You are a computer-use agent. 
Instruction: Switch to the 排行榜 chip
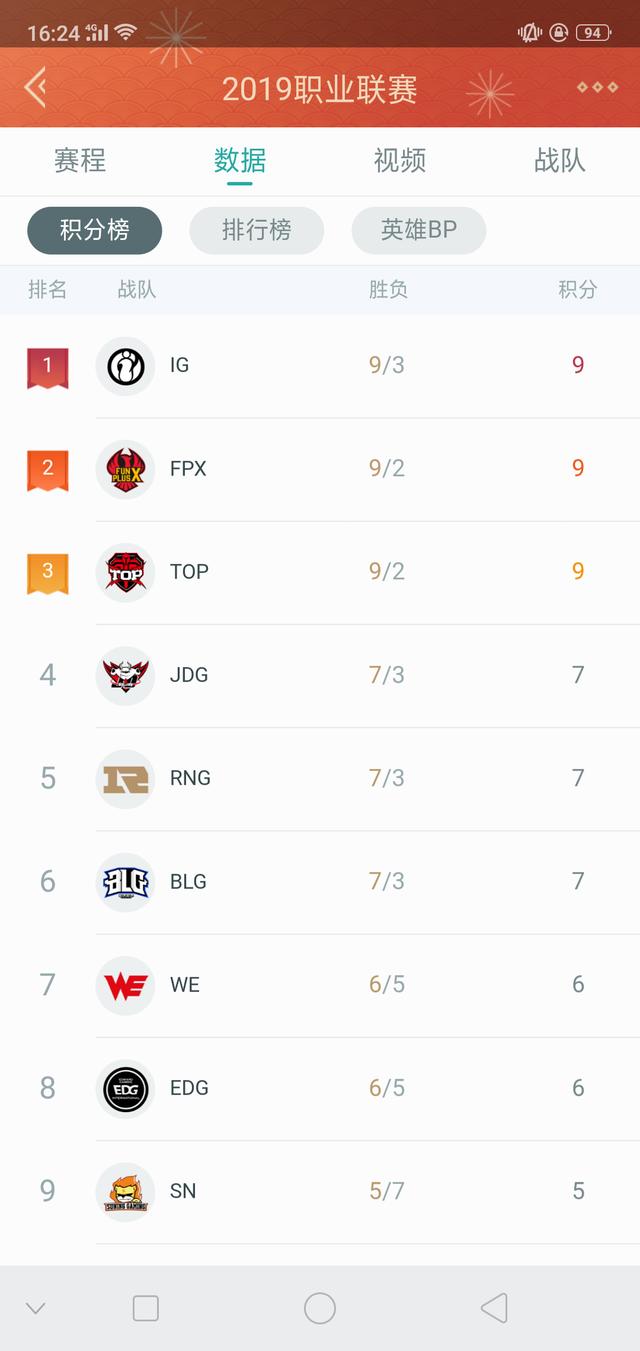click(257, 230)
